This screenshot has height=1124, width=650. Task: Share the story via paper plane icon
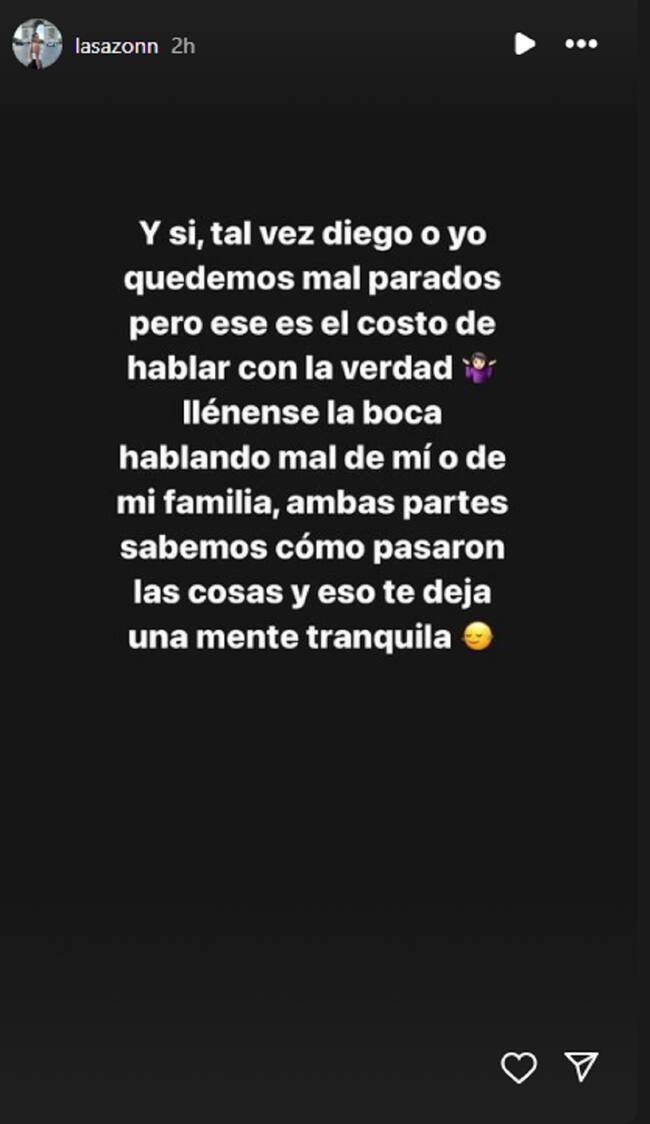pyautogui.click(x=581, y=1066)
